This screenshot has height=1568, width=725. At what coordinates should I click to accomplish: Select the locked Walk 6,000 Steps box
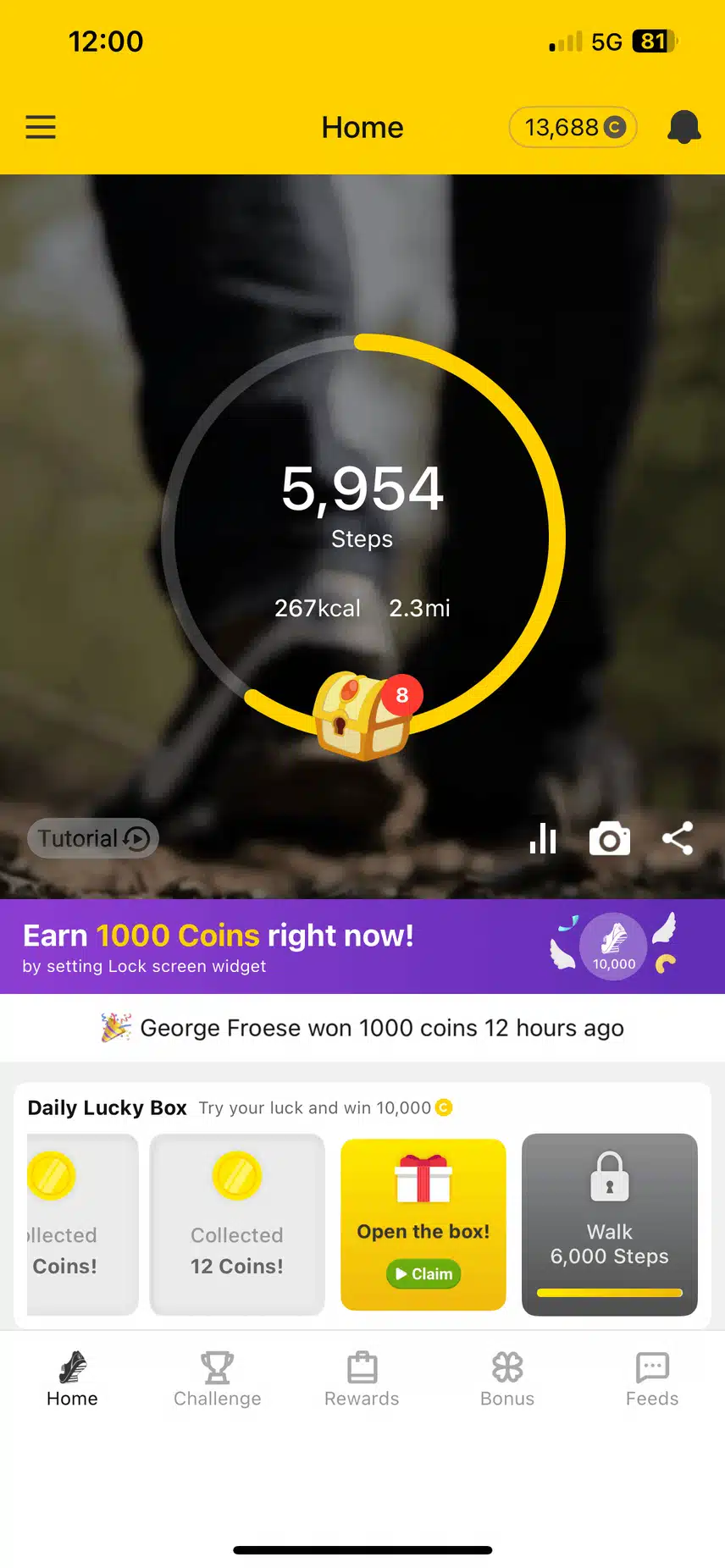pyautogui.click(x=610, y=1224)
